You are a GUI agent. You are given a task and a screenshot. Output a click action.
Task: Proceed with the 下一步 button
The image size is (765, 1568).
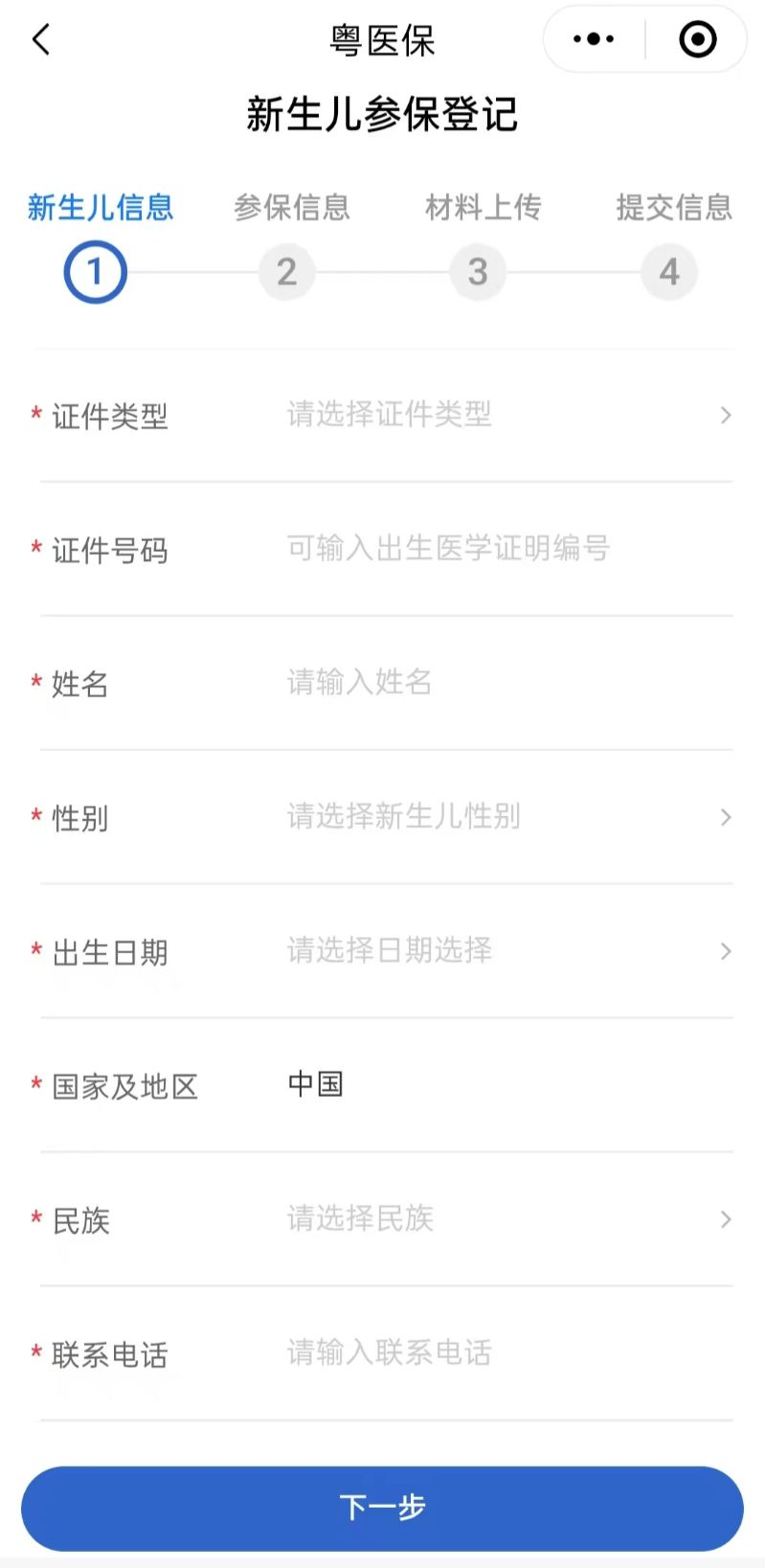(x=382, y=1508)
